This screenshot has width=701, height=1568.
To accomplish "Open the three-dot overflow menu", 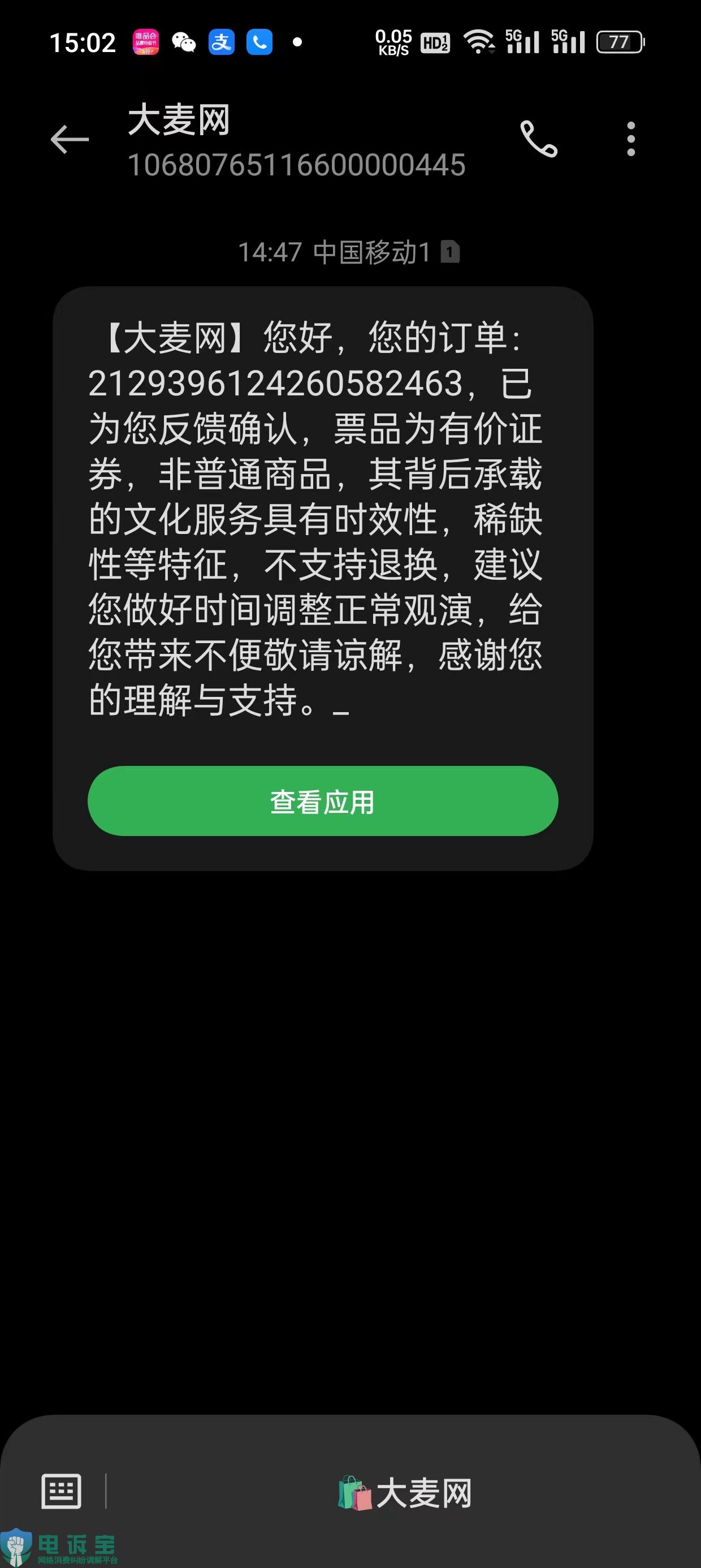I will pos(630,139).
